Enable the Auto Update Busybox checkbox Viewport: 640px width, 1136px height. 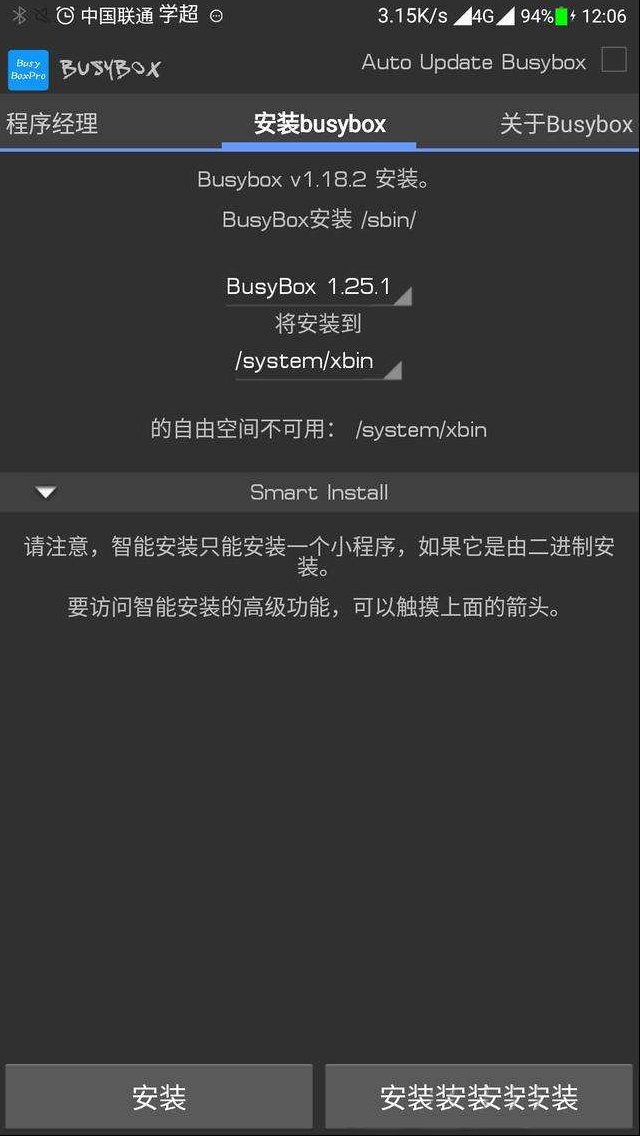[x=614, y=59]
